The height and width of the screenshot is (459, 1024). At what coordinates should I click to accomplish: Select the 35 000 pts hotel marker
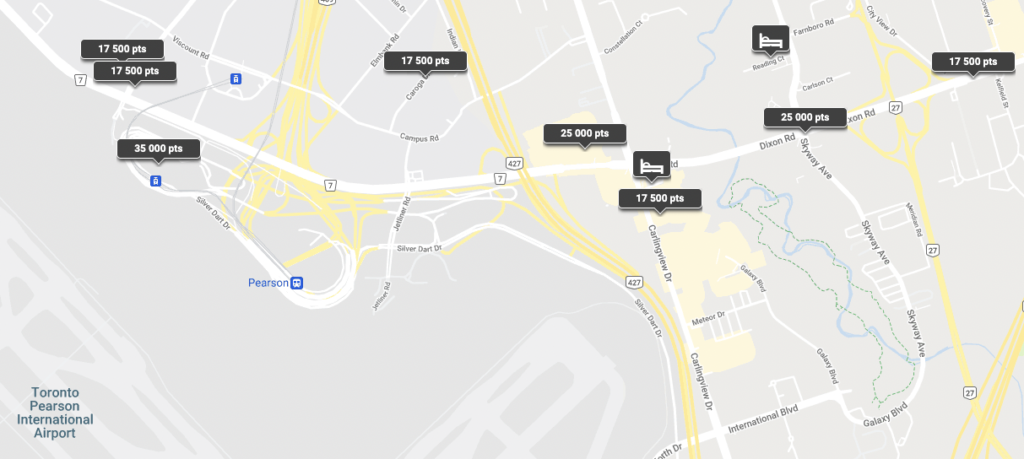159,148
